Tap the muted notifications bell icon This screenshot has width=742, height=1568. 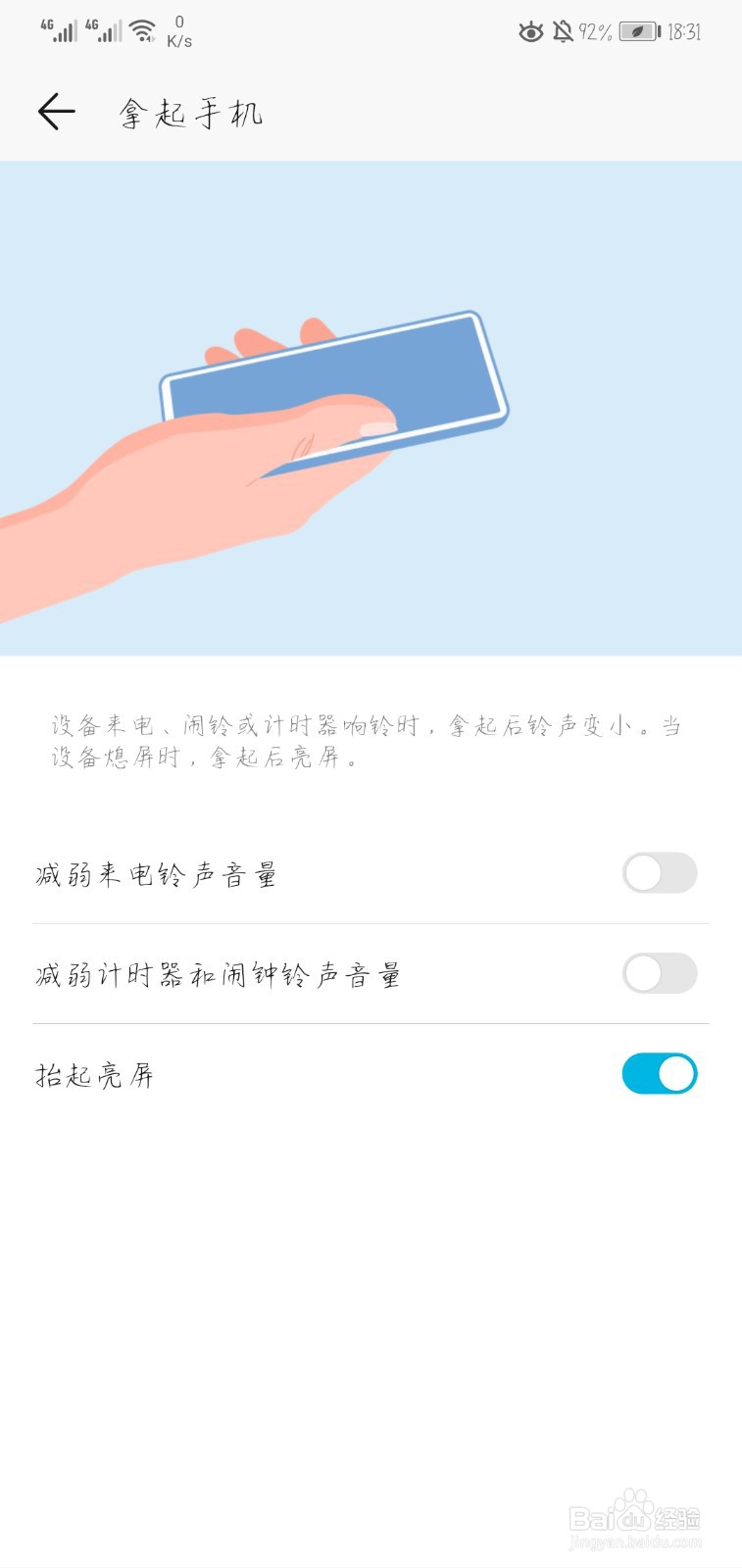(562, 32)
